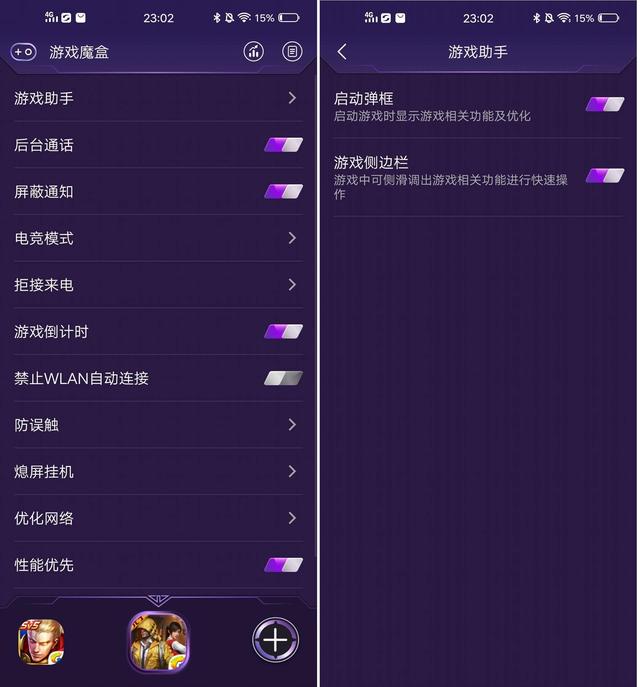Open the statistics chart icon

point(254,52)
